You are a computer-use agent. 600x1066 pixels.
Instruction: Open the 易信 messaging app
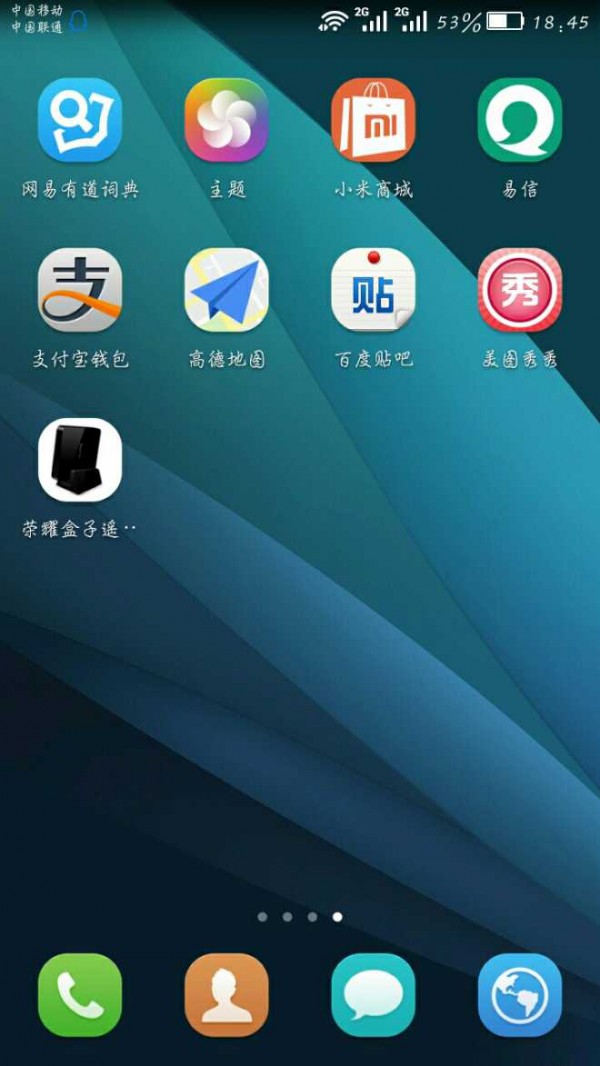click(520, 120)
